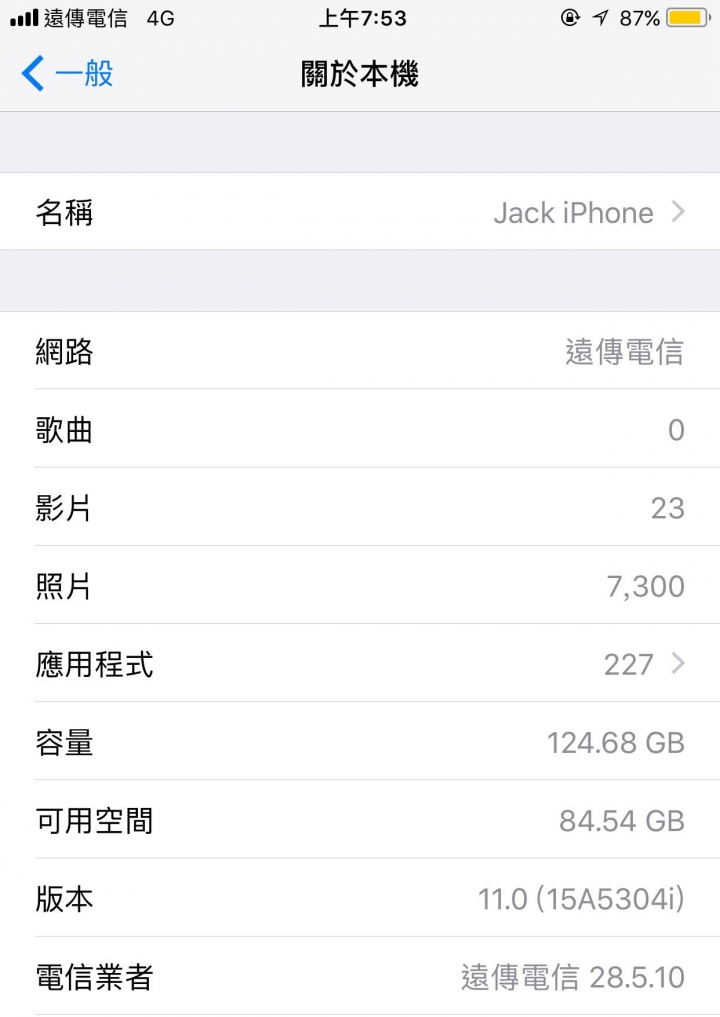Open 名稱 row to rename Jack iPhone

(360, 212)
